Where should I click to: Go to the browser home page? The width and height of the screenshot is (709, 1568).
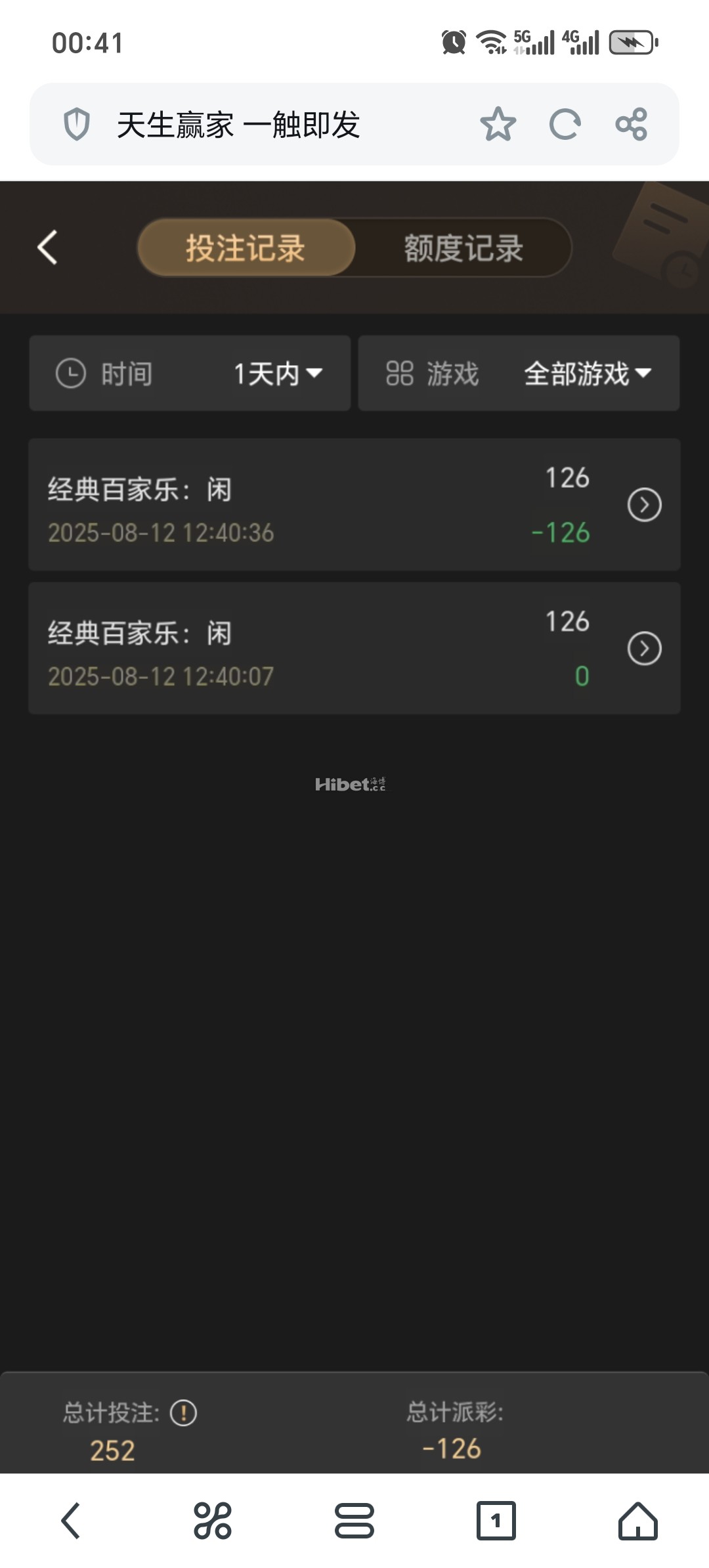[x=637, y=1521]
